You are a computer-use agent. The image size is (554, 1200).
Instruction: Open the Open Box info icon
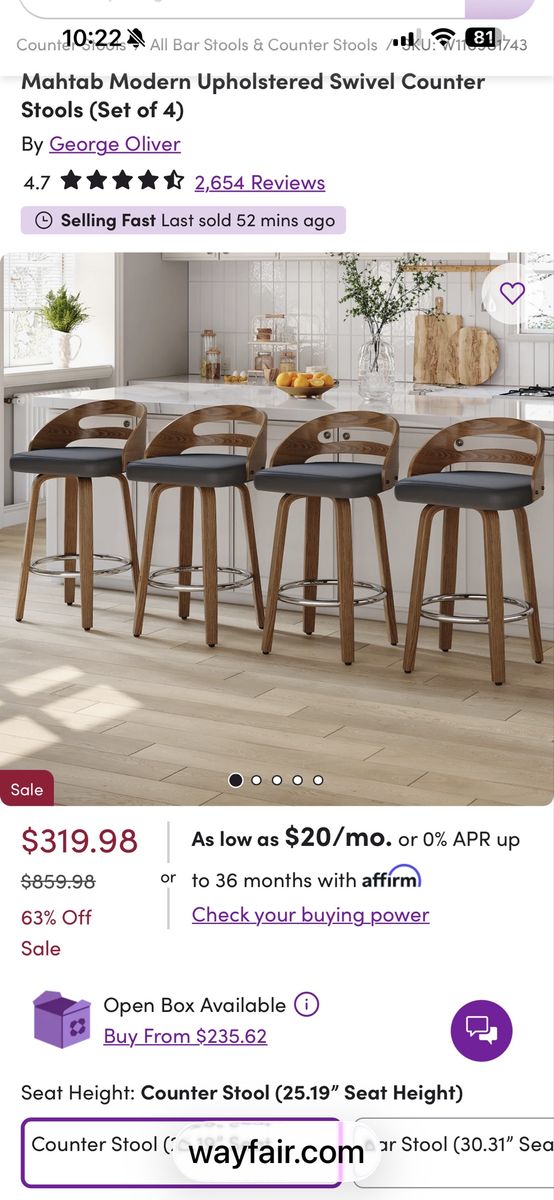(x=307, y=1005)
